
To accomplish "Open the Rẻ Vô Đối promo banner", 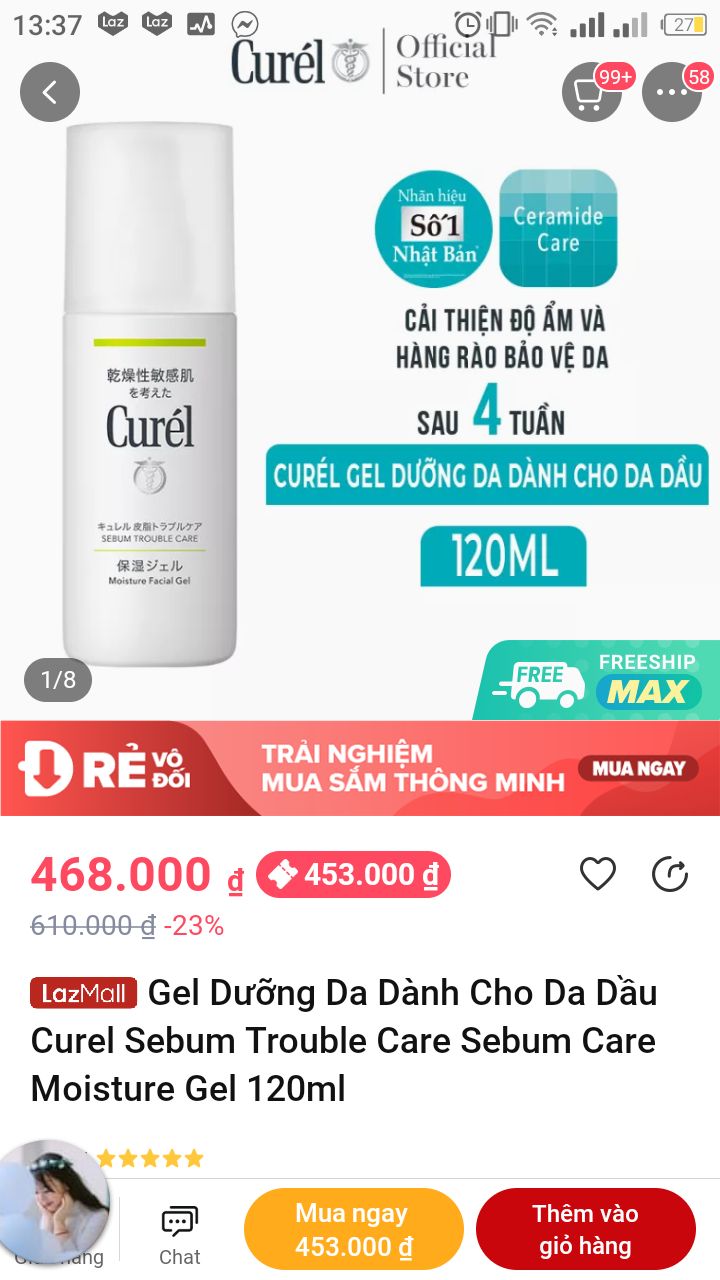I will [360, 768].
